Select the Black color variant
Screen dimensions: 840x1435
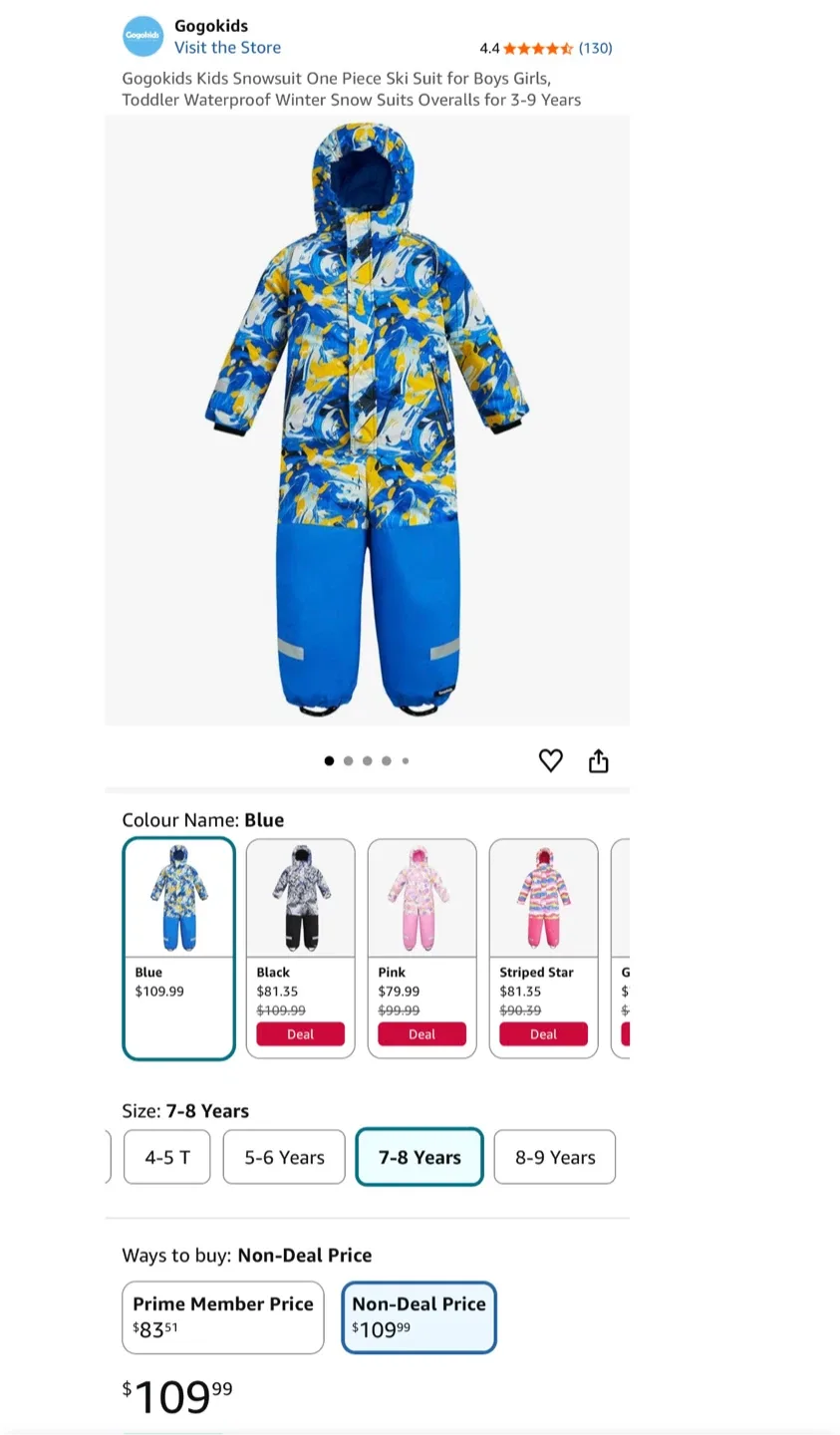coord(300,947)
